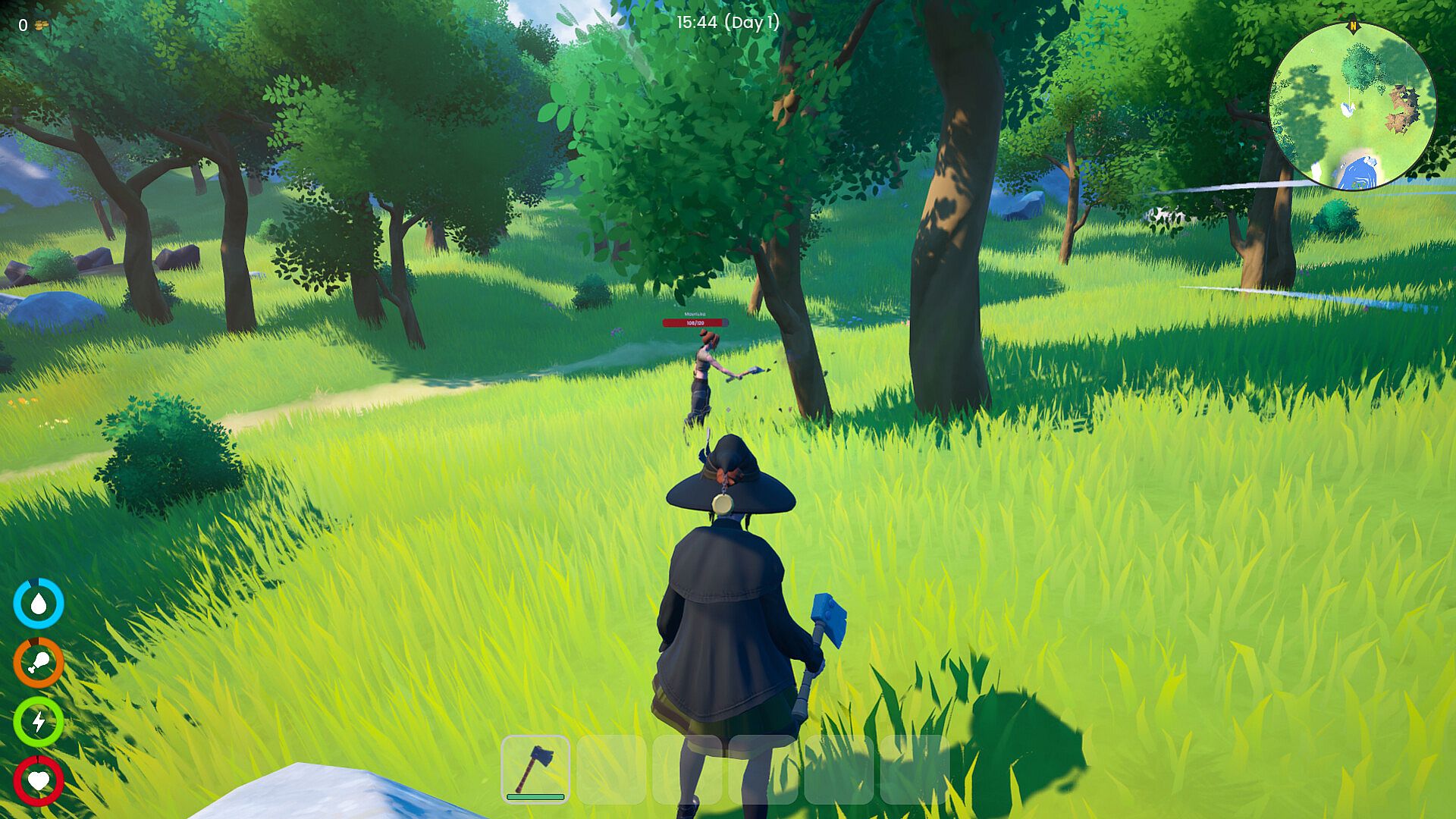Open the circular minimap

[x=1352, y=106]
